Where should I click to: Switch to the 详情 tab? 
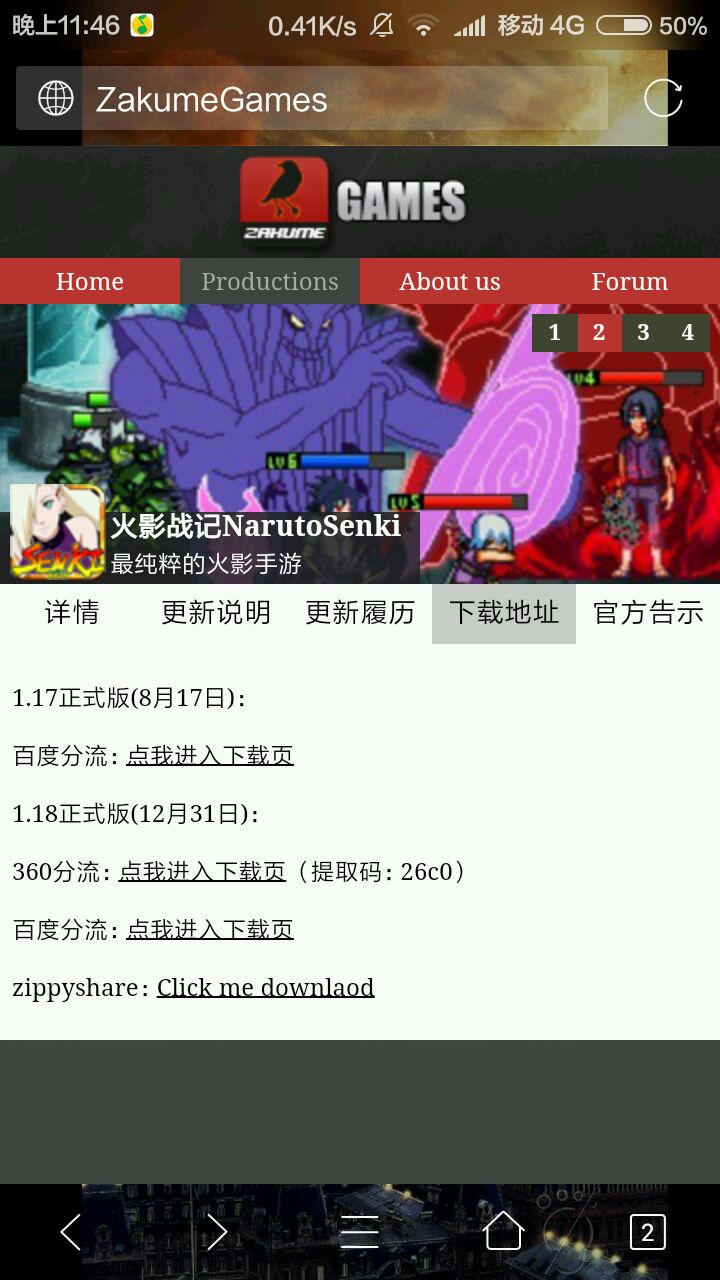click(72, 613)
